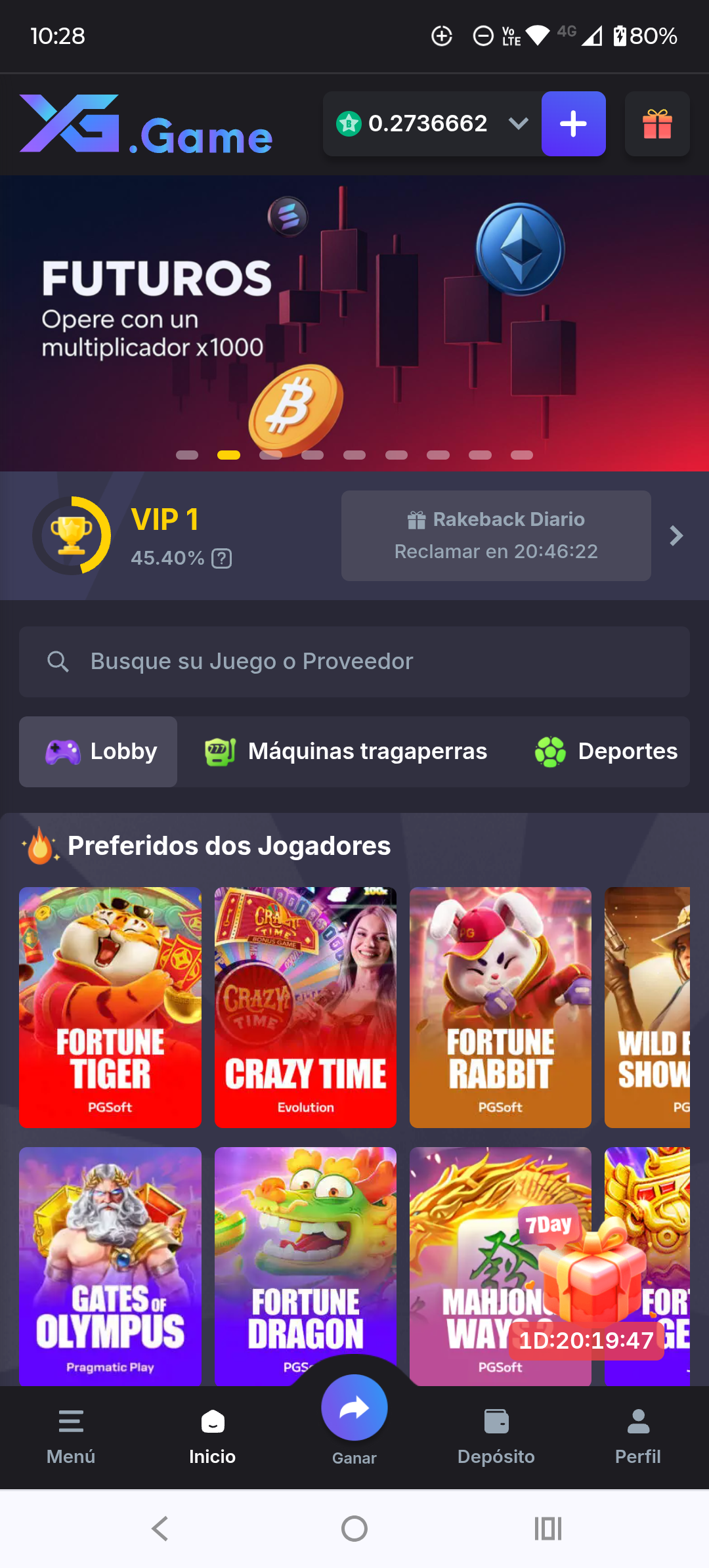
Task: Search for a game or provider
Action: pos(354,661)
